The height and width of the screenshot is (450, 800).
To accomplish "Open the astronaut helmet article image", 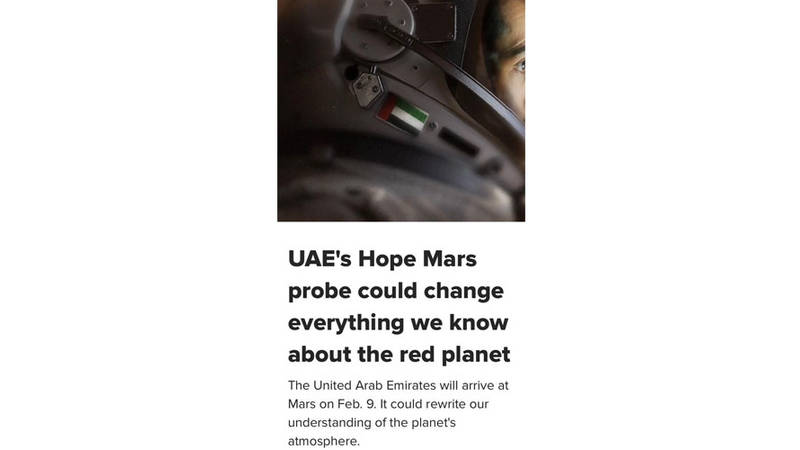I will [x=401, y=110].
